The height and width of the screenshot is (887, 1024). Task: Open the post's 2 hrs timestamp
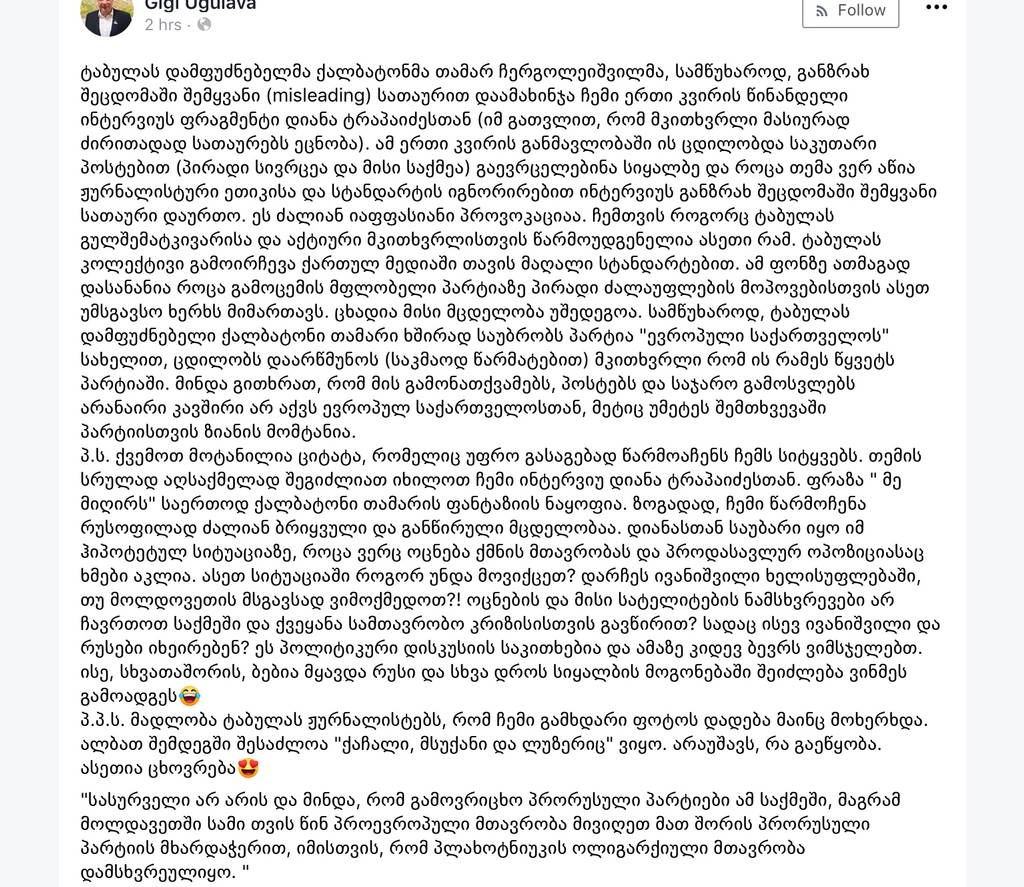(x=163, y=24)
